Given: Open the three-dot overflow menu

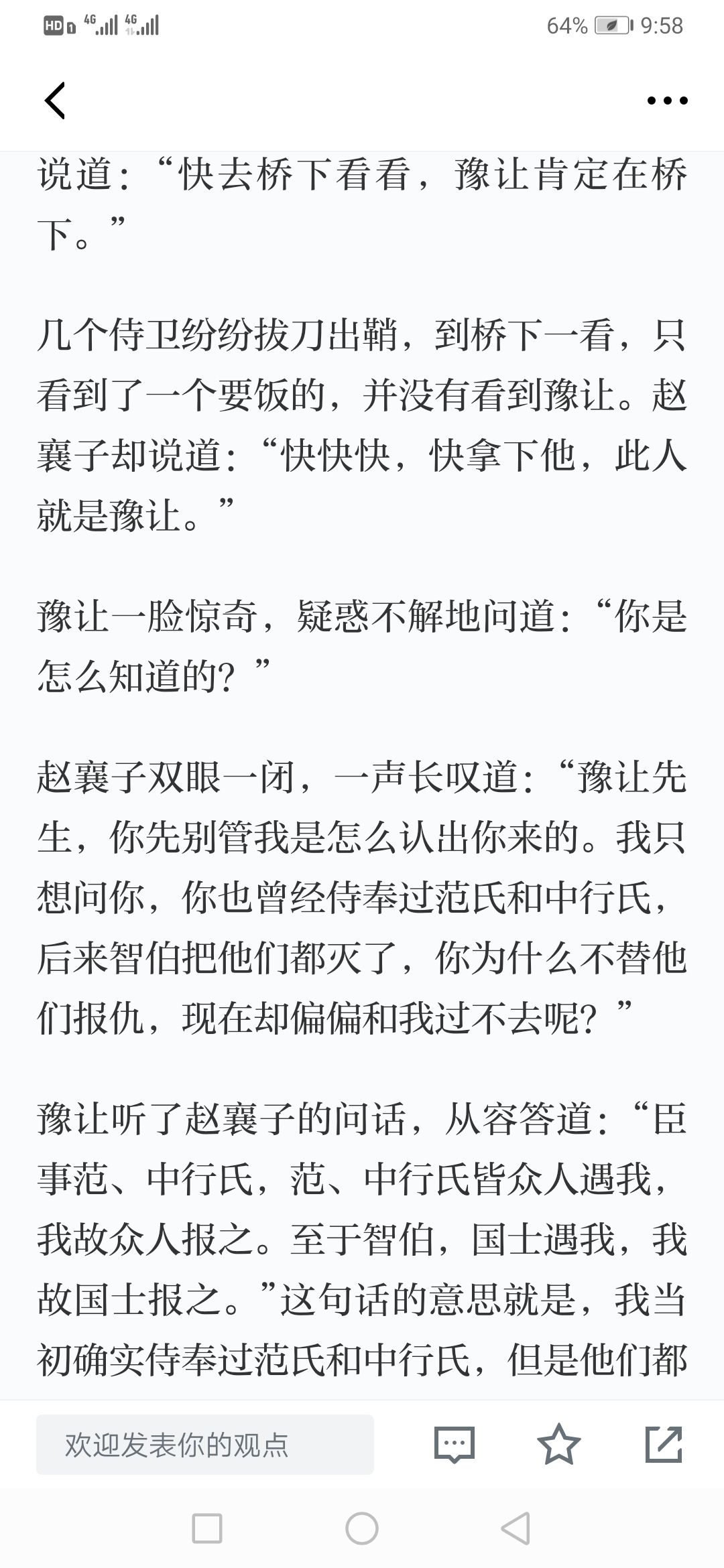Looking at the screenshot, I should [667, 101].
